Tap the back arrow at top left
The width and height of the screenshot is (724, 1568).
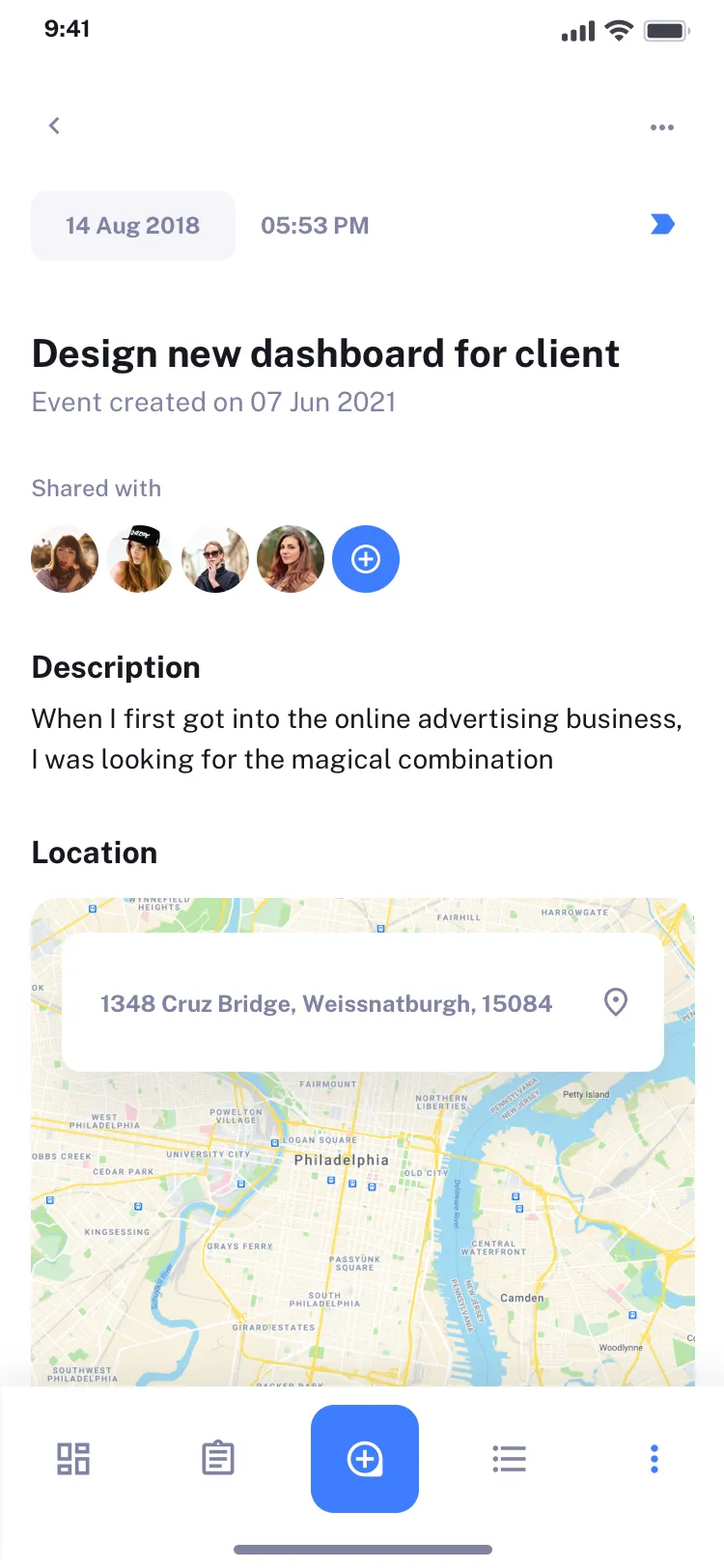coord(54,126)
